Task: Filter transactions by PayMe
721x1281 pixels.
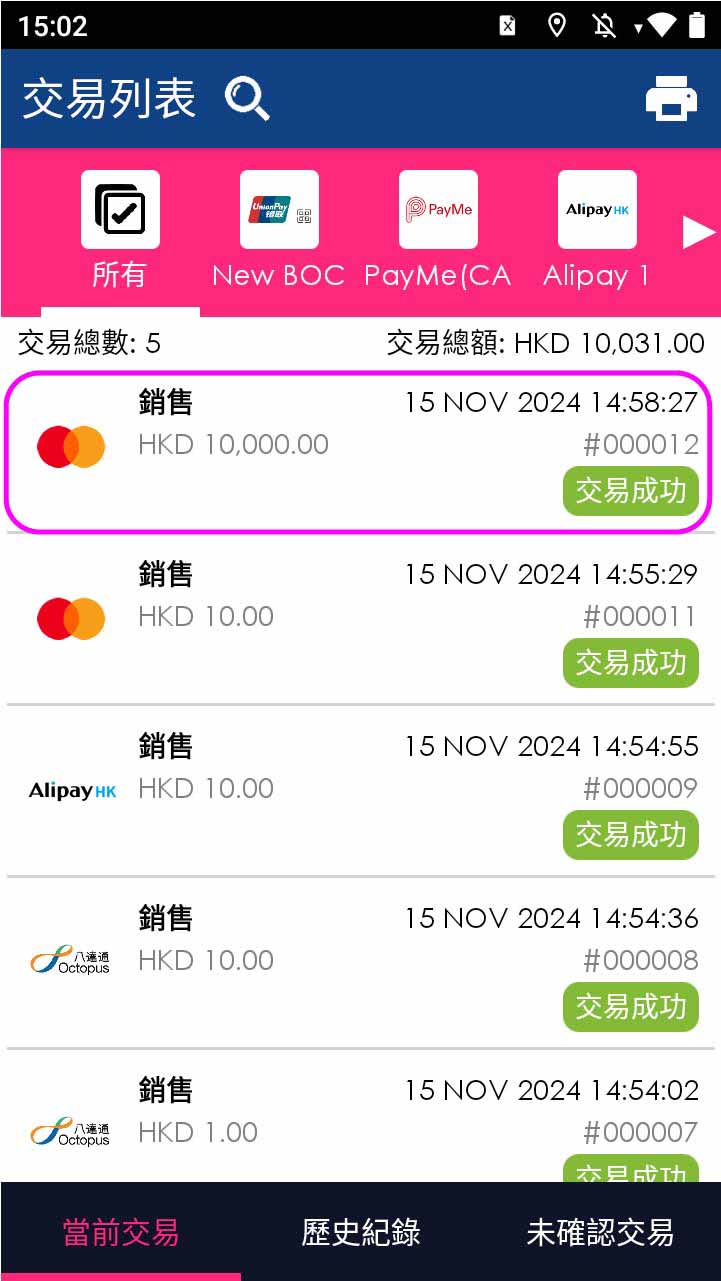Action: [x=438, y=231]
